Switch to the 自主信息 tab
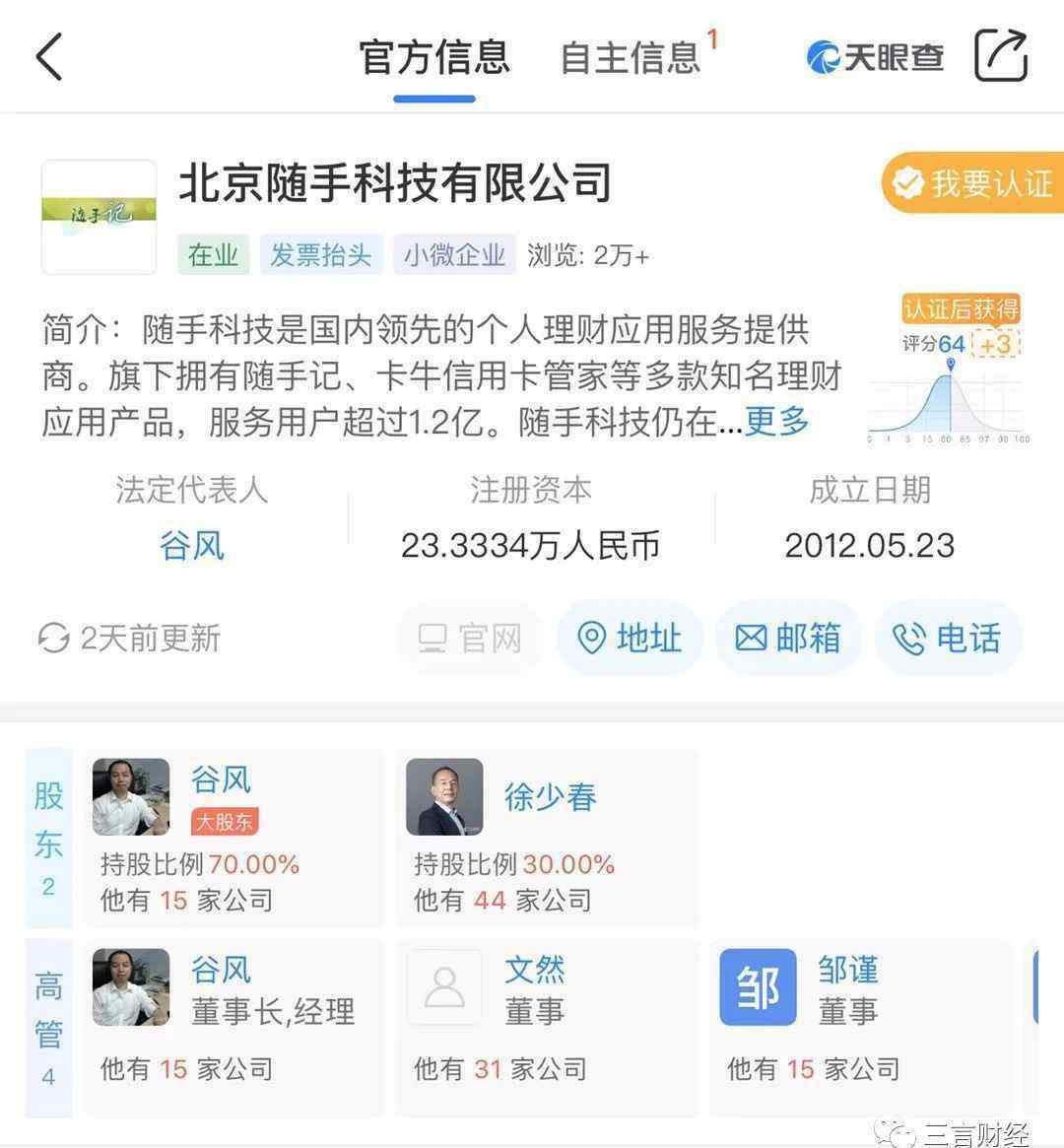Image resolution: width=1064 pixels, height=1148 pixels. tap(631, 58)
